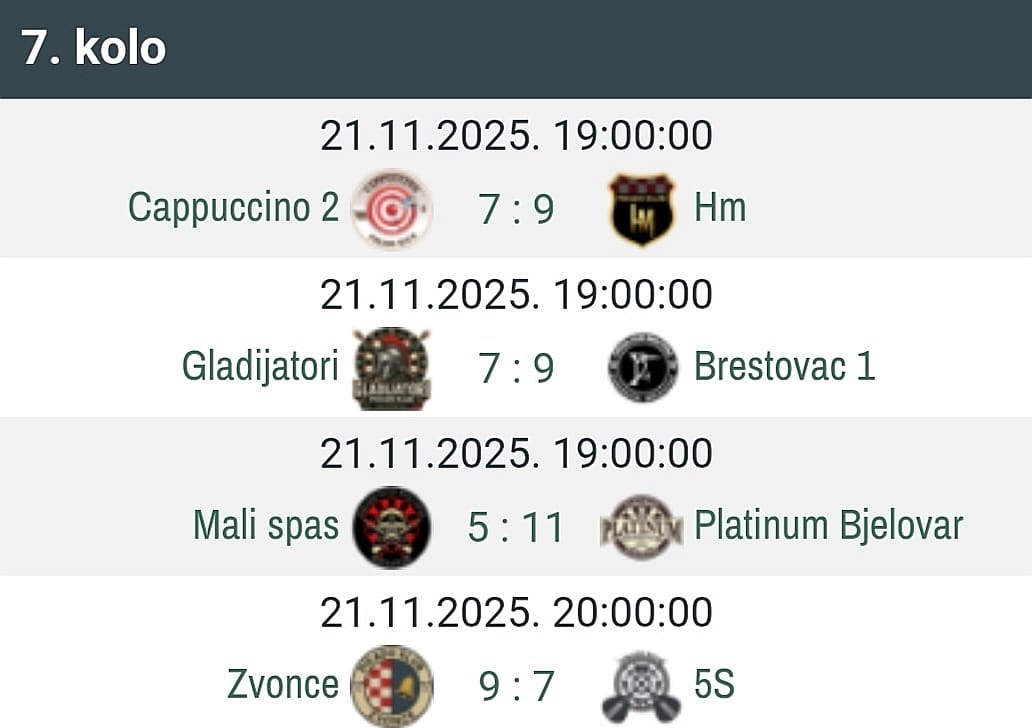View Gladijatori vs Brestovac 1 match details
Screen dimensions: 1032x728
pyautogui.click(x=516, y=368)
